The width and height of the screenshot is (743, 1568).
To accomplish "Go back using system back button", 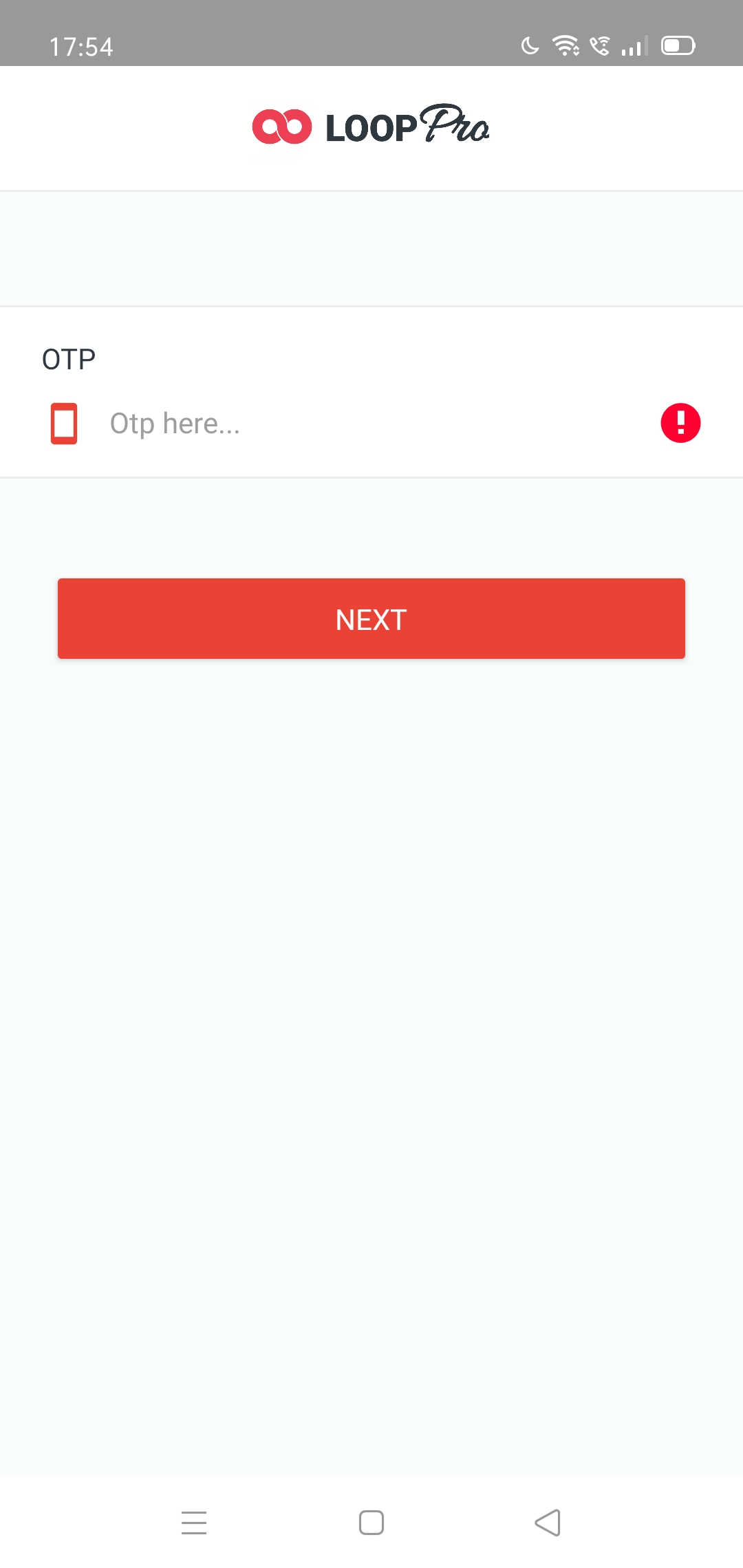I will (548, 1523).
